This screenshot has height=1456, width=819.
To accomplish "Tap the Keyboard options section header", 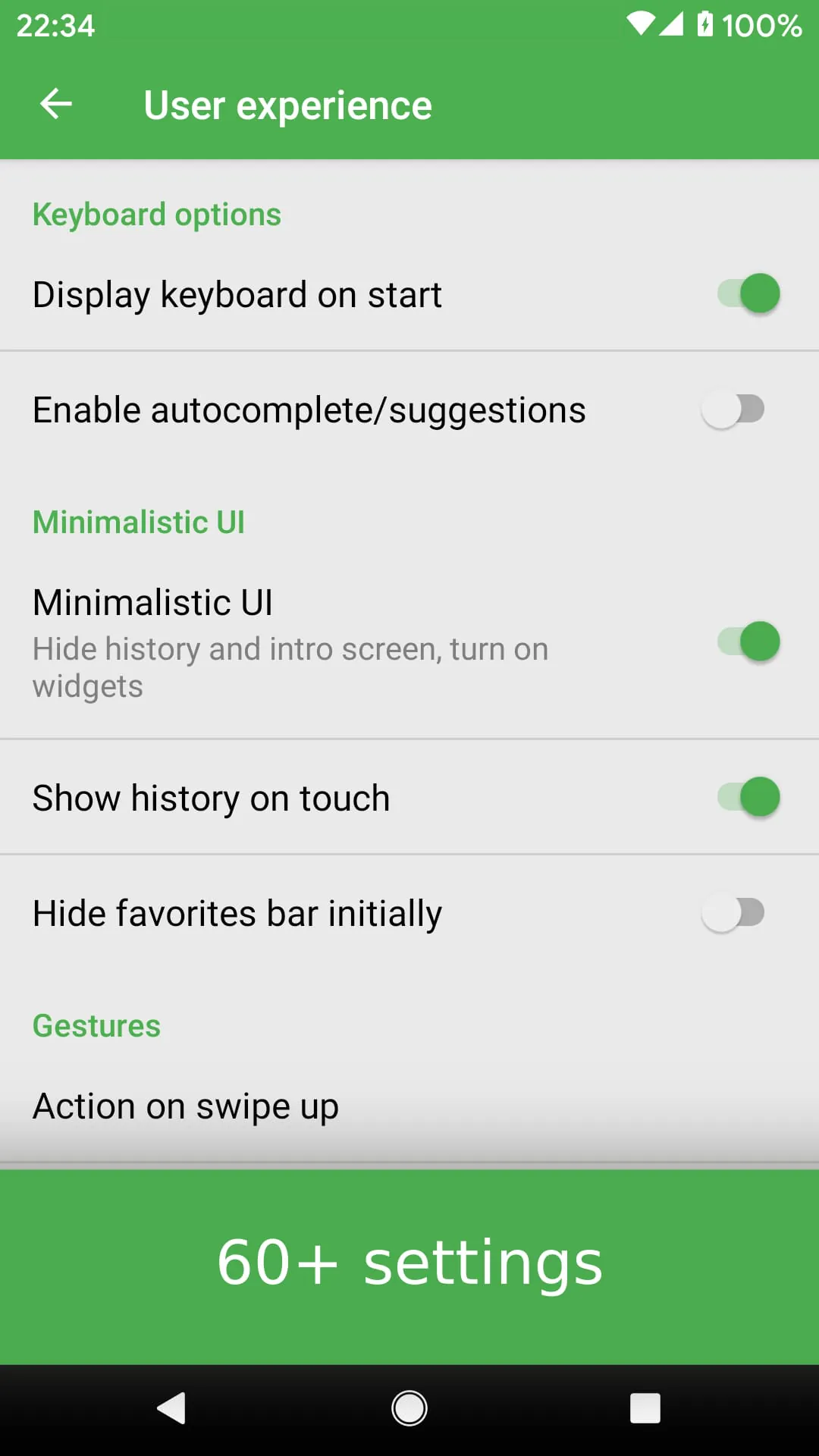I will [156, 214].
